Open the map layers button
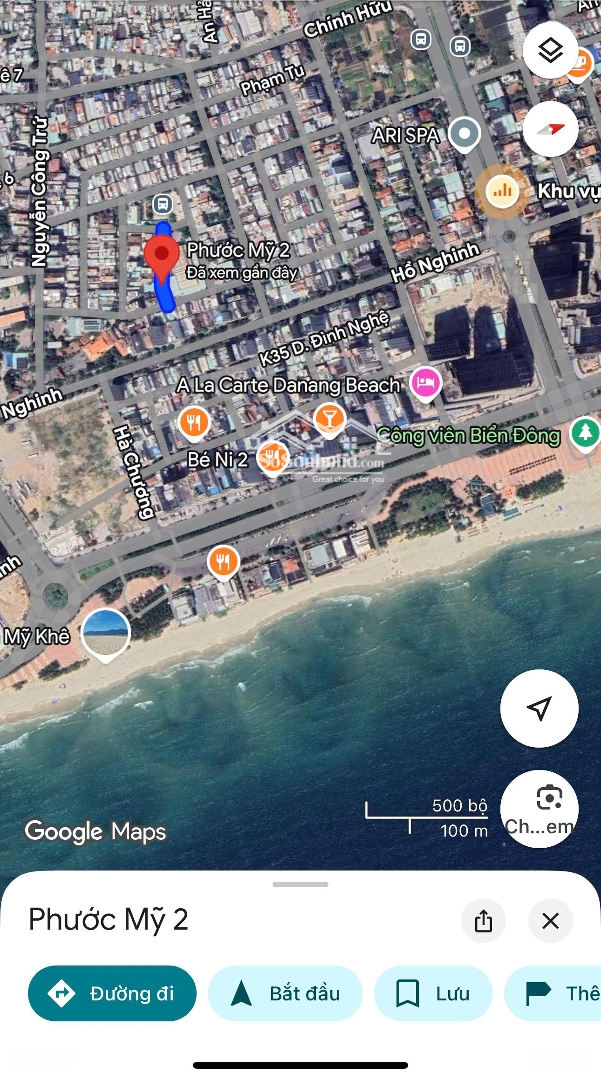This screenshot has height=1080, width=601. click(550, 51)
